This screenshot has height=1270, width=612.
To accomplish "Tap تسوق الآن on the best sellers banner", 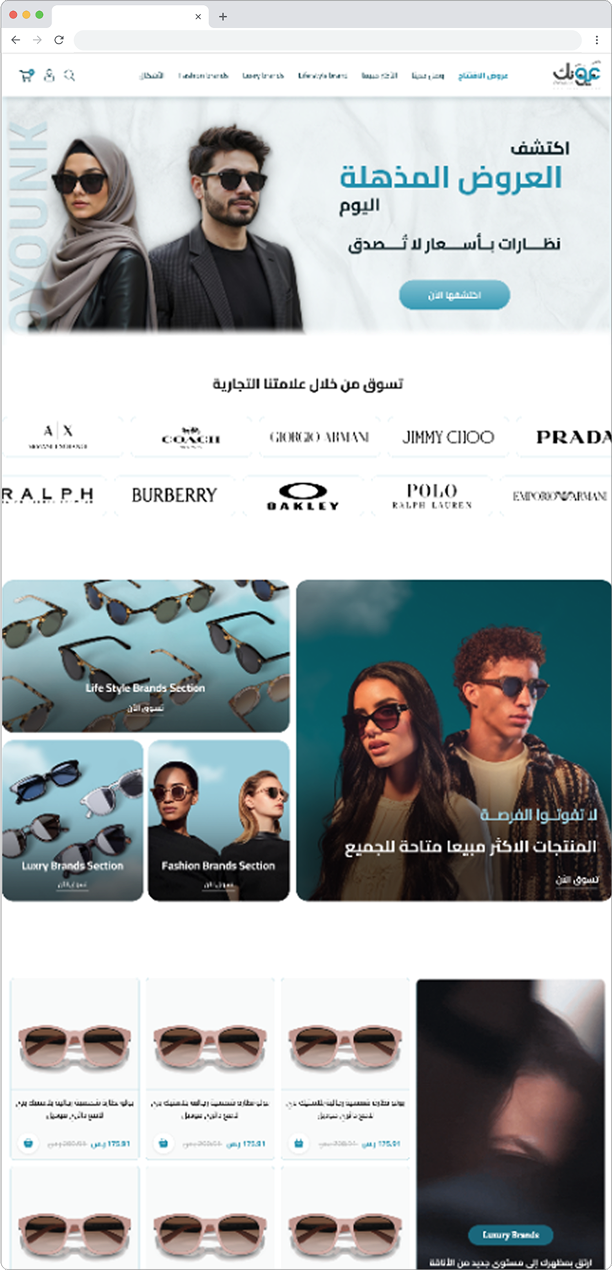I will tap(576, 879).
